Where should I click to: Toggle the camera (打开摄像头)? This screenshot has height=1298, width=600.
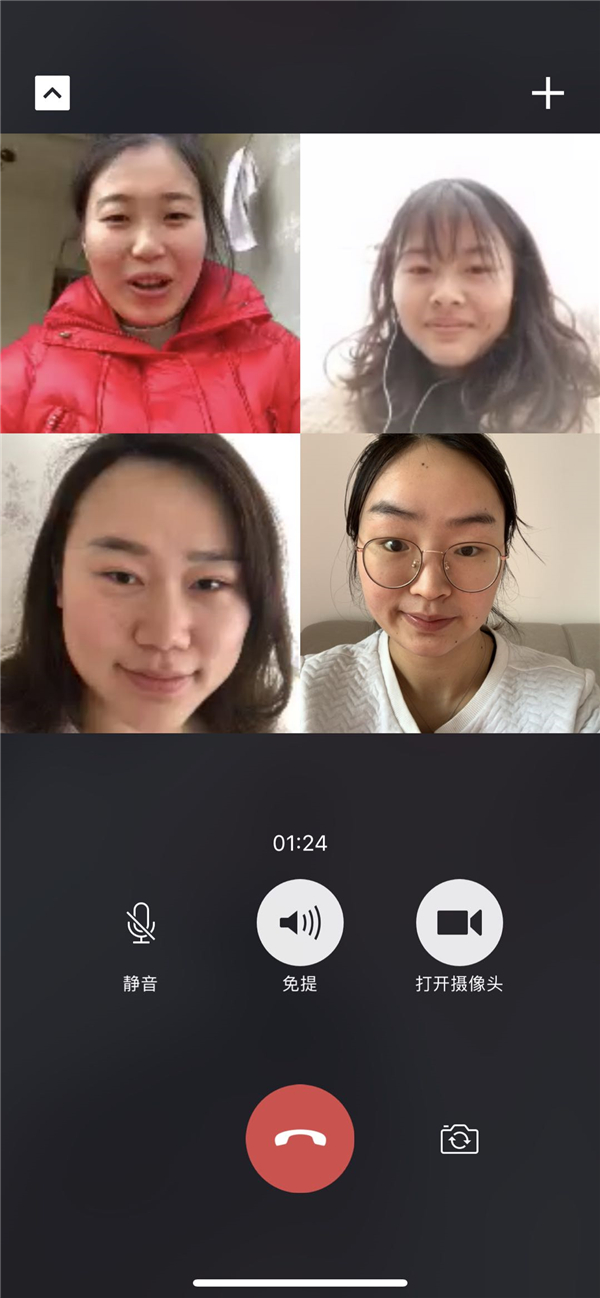coord(459,923)
